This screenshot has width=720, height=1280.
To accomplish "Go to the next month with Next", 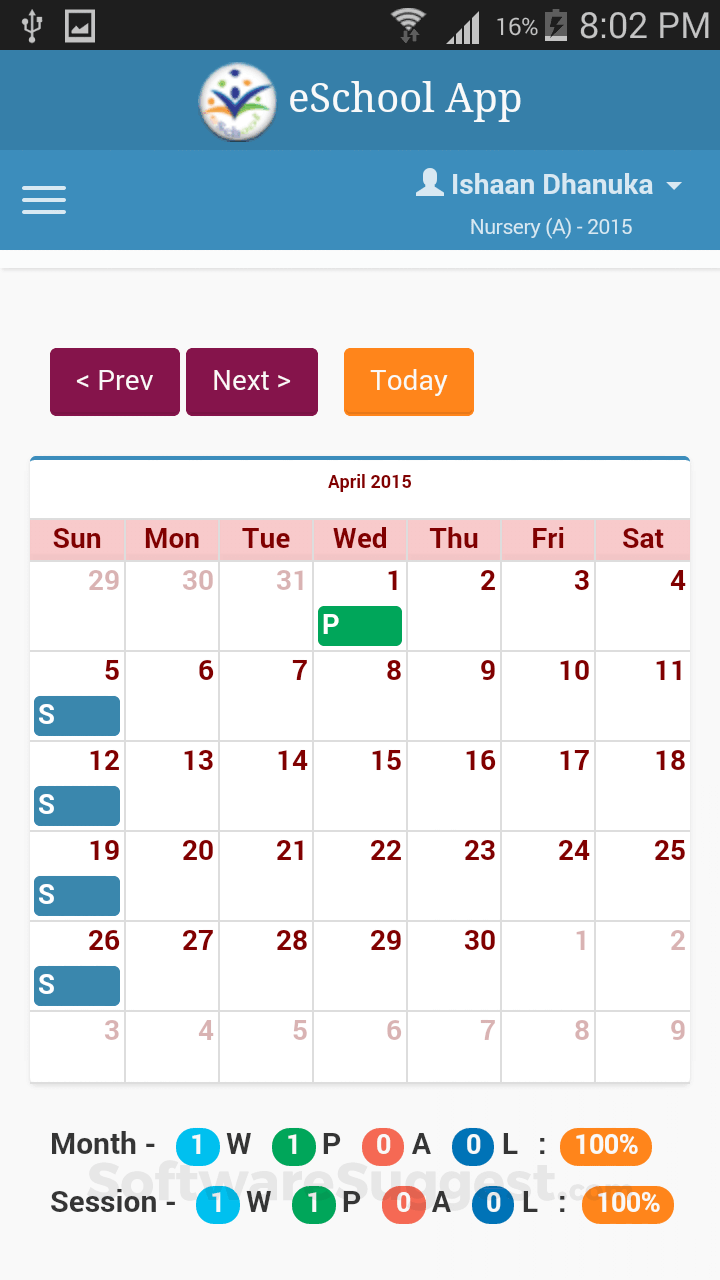I will tap(252, 381).
